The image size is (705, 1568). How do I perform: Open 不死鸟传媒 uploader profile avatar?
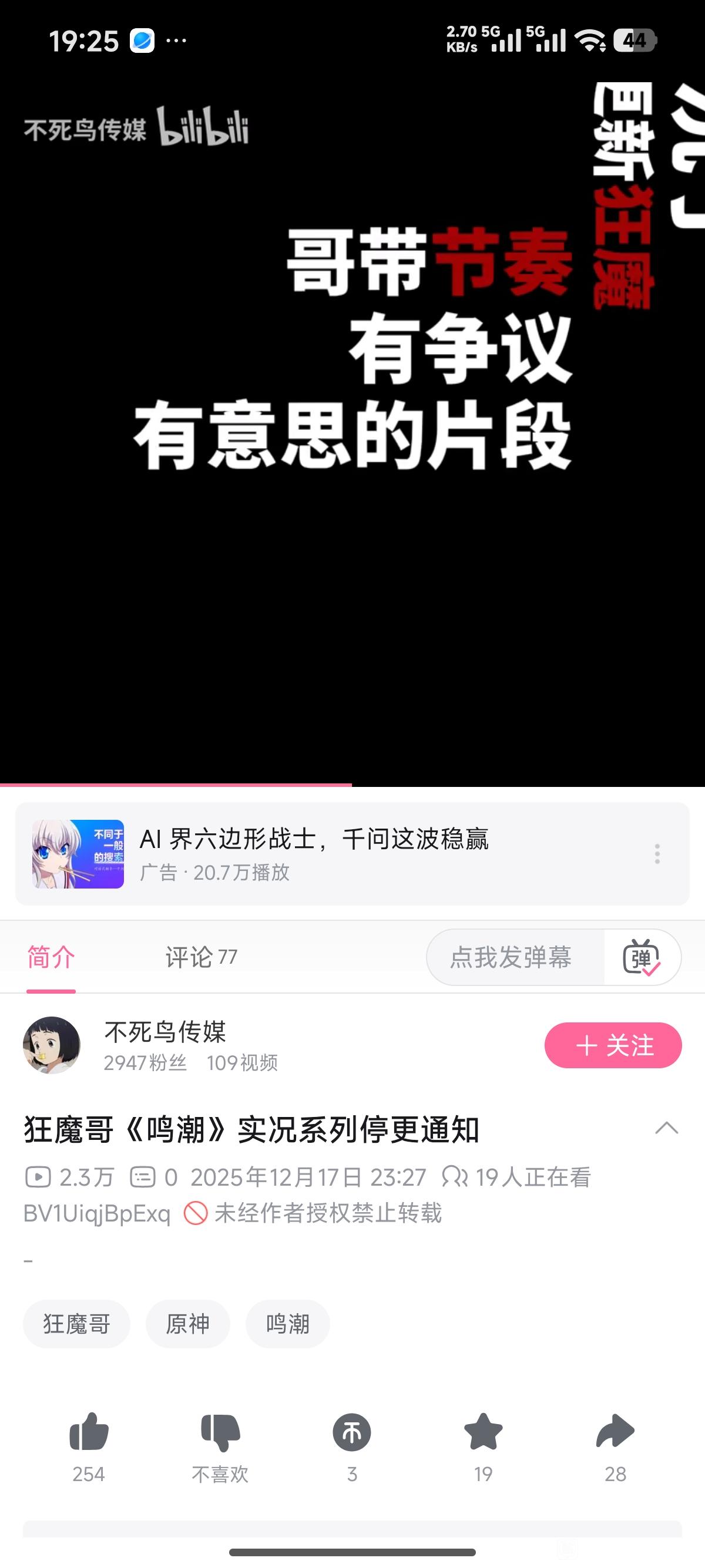coord(52,1045)
